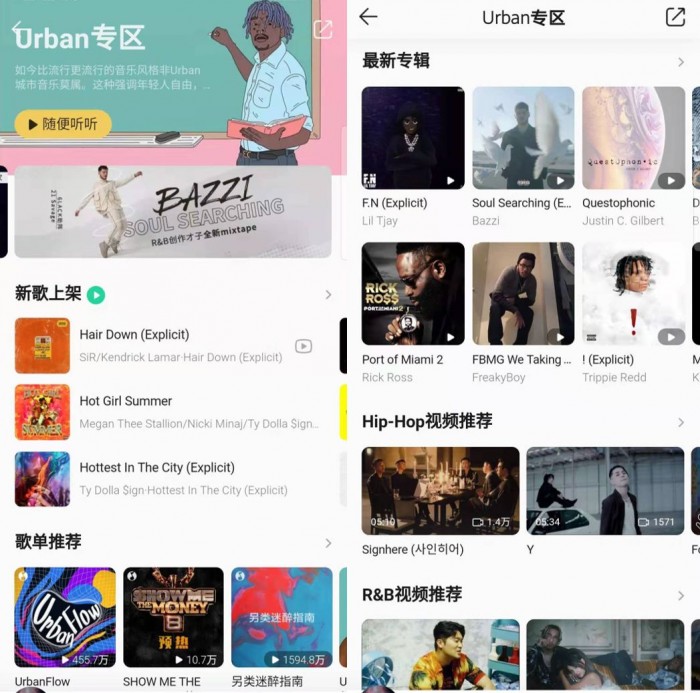700x693 pixels.
Task: Open Trippie Redd's ! (Explicit) album
Action: 633,294
